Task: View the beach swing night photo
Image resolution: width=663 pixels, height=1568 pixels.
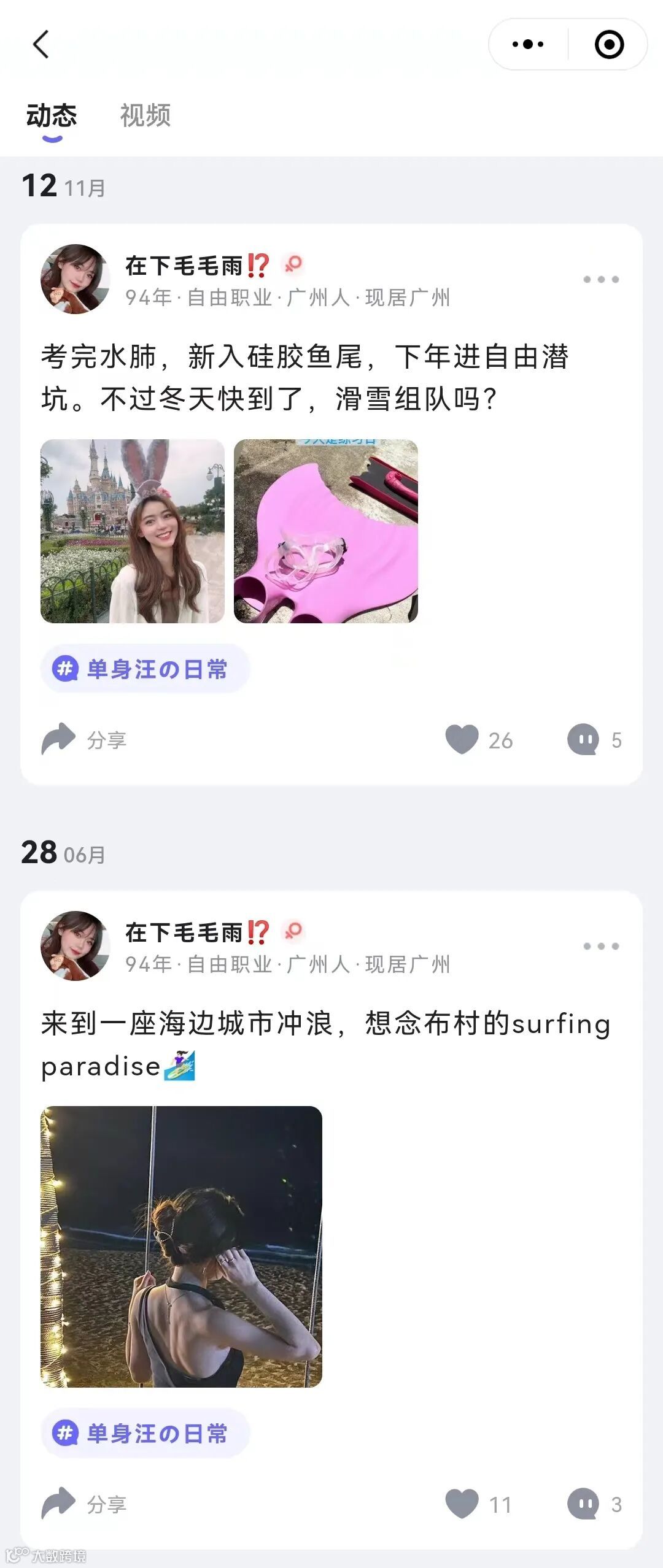Action: 181,1247
